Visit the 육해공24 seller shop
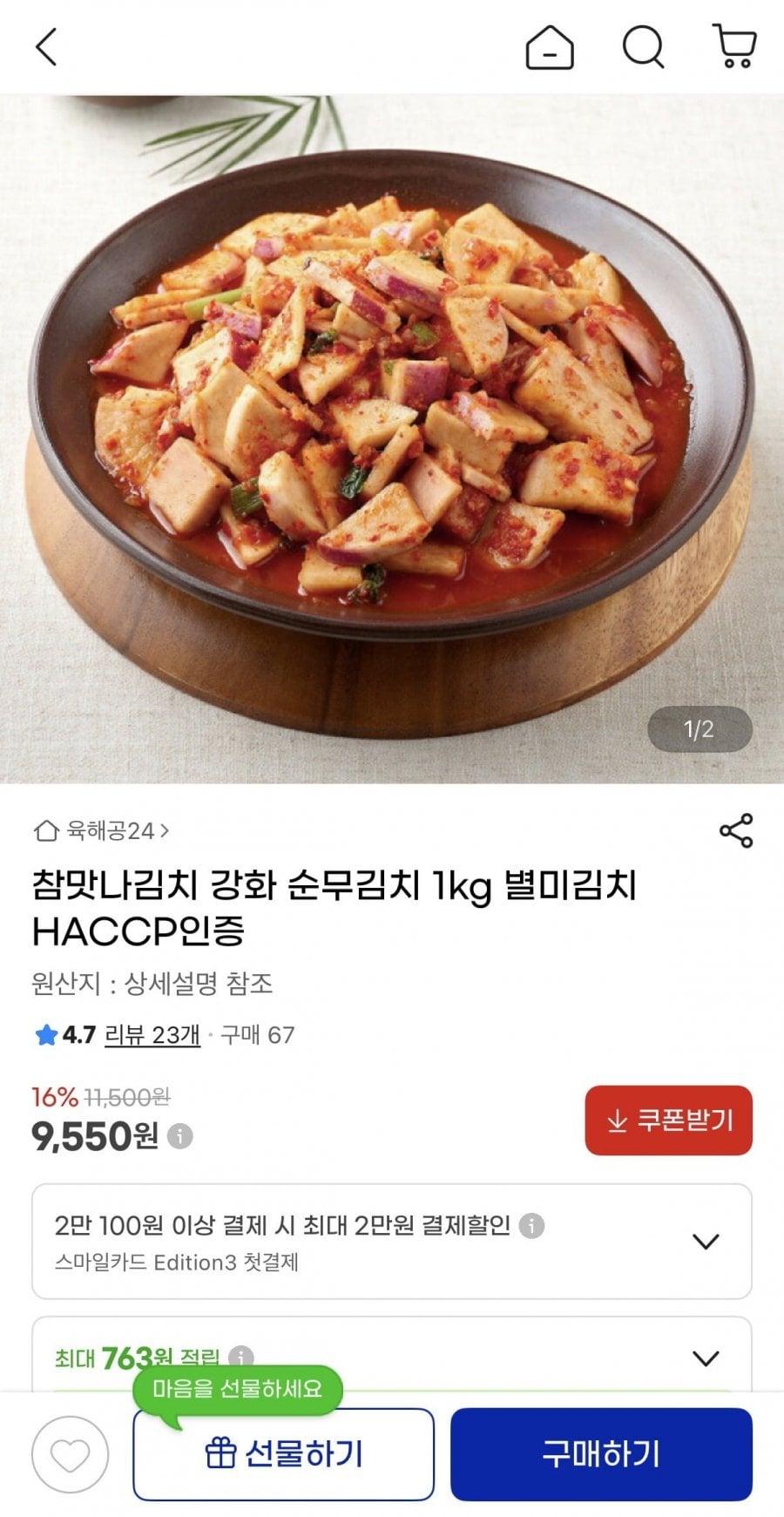Image resolution: width=784 pixels, height=1517 pixels. 101,830
